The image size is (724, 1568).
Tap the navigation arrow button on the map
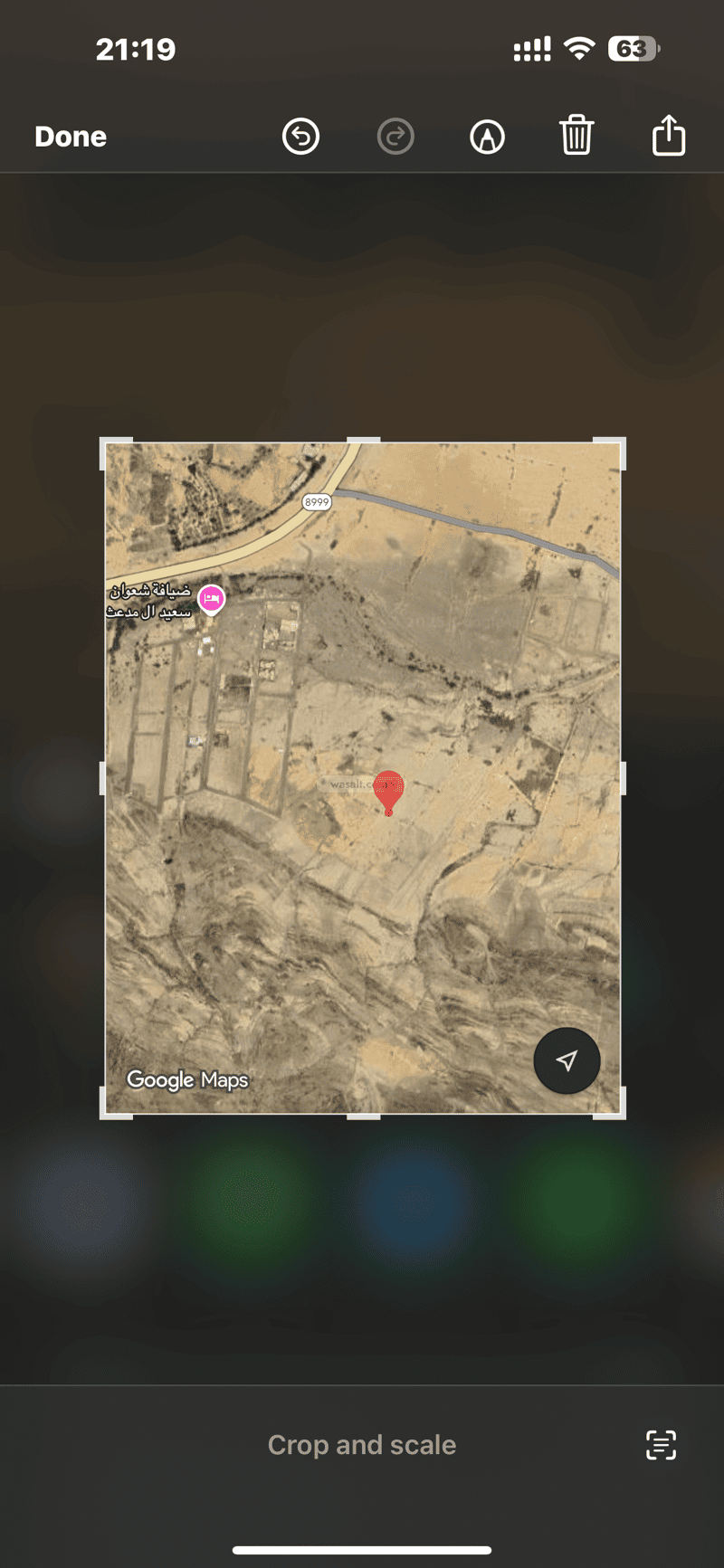coord(567,1060)
